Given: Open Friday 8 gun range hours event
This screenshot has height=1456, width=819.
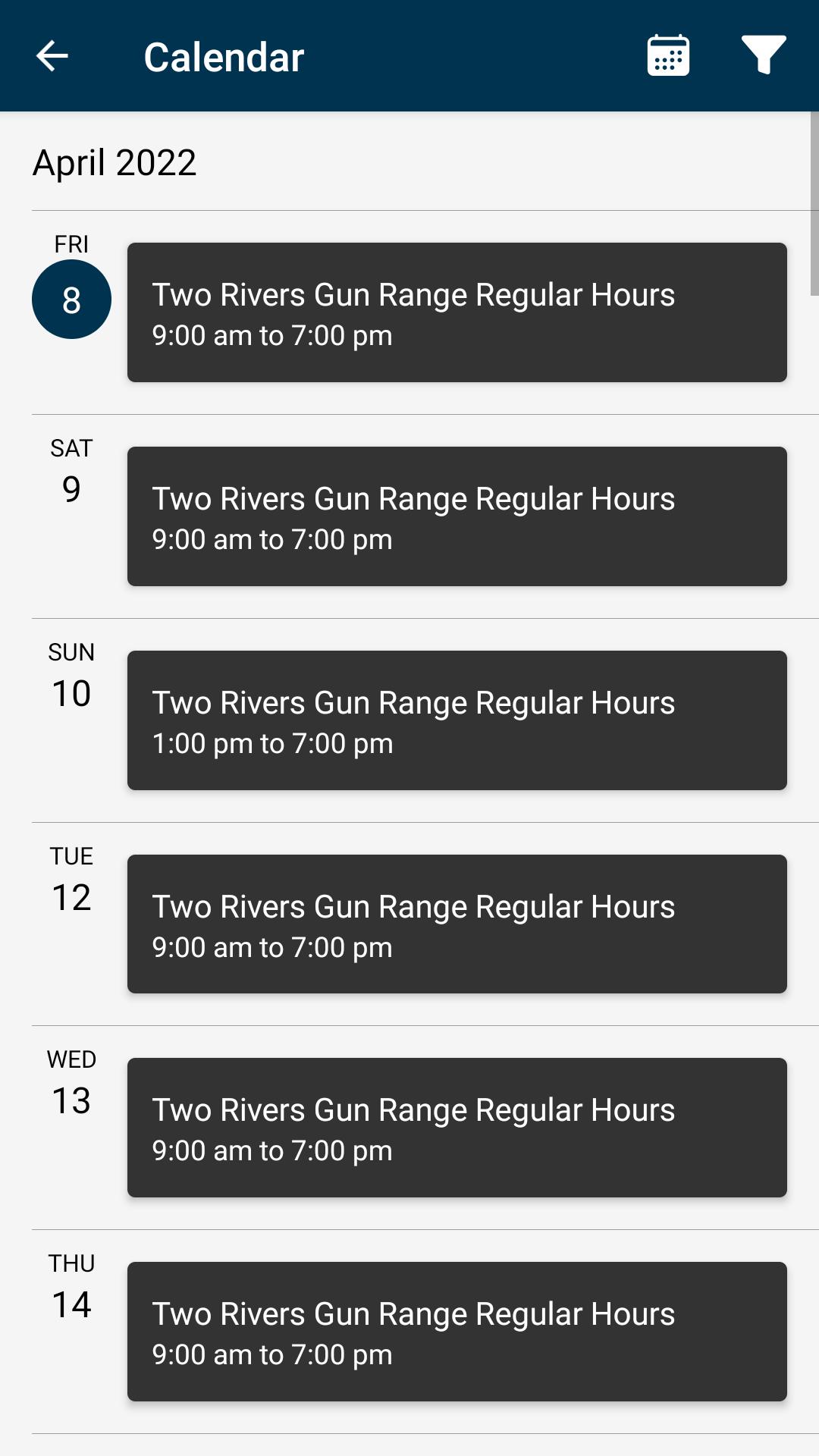Looking at the screenshot, I should 457,312.
